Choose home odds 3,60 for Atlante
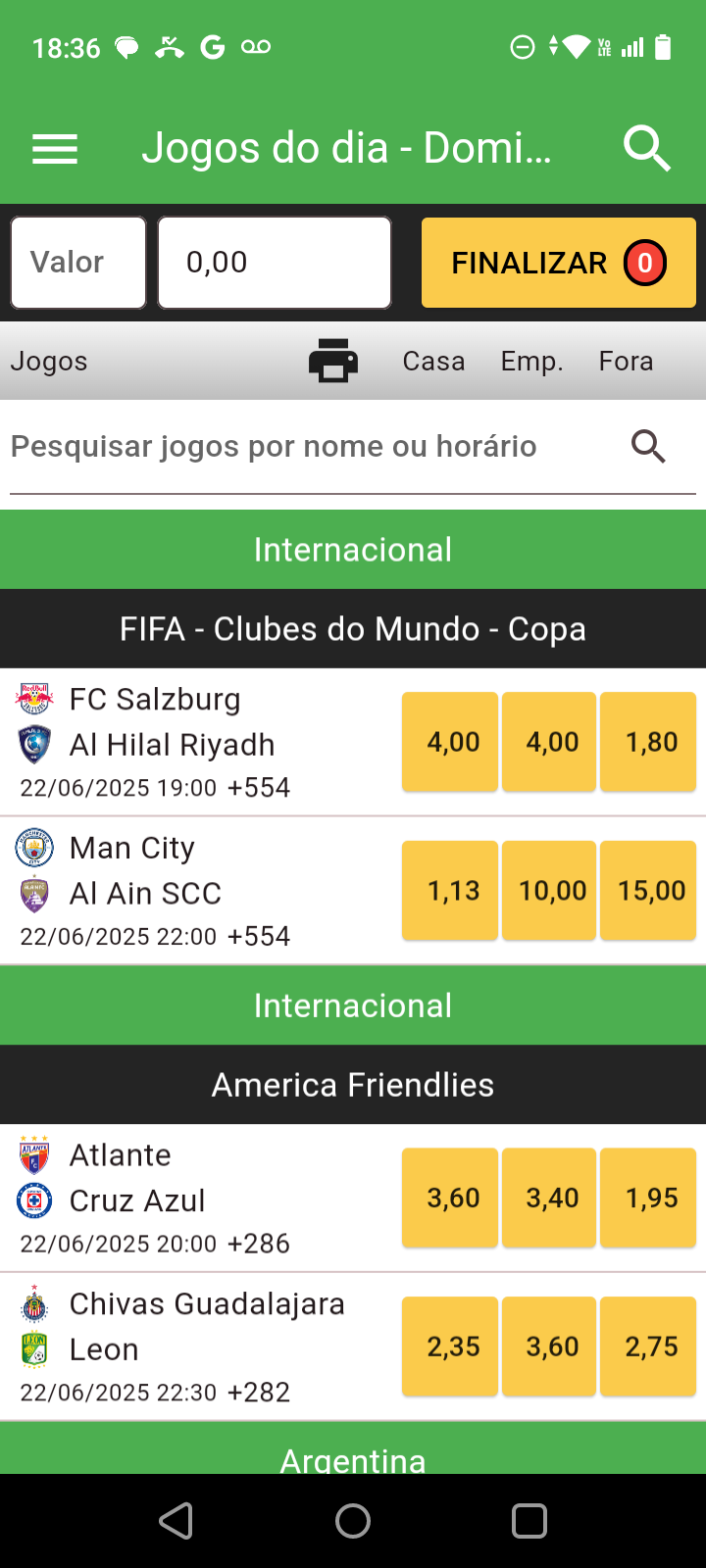Screen dimensions: 706x1568 tap(452, 1198)
